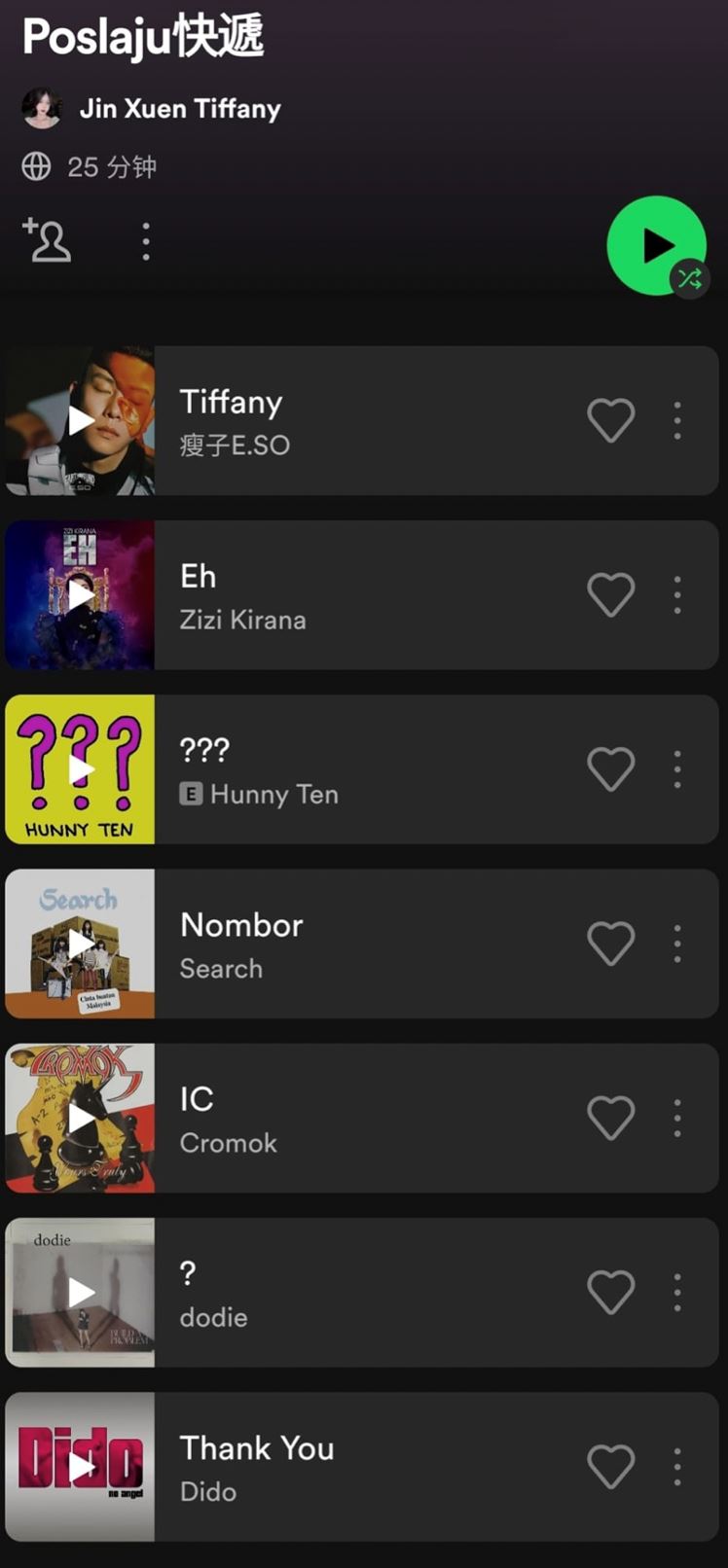Add Nombor to liked songs
This screenshot has width=728, height=1568.
pos(611,943)
